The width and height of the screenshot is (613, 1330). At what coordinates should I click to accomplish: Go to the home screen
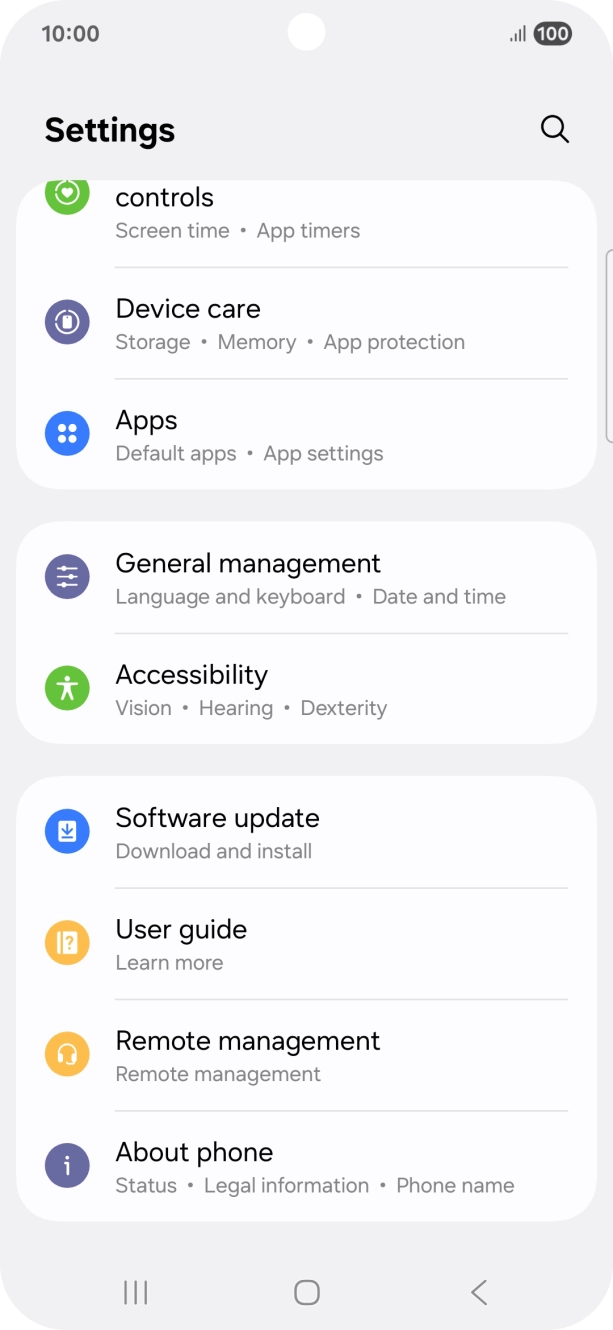click(x=307, y=1292)
